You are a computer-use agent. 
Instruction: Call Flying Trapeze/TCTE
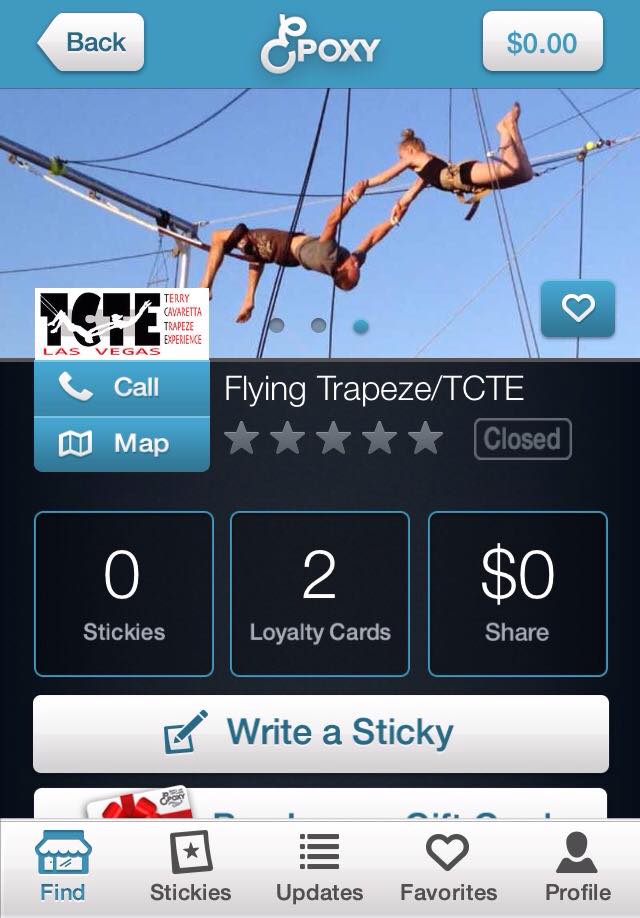(122, 387)
